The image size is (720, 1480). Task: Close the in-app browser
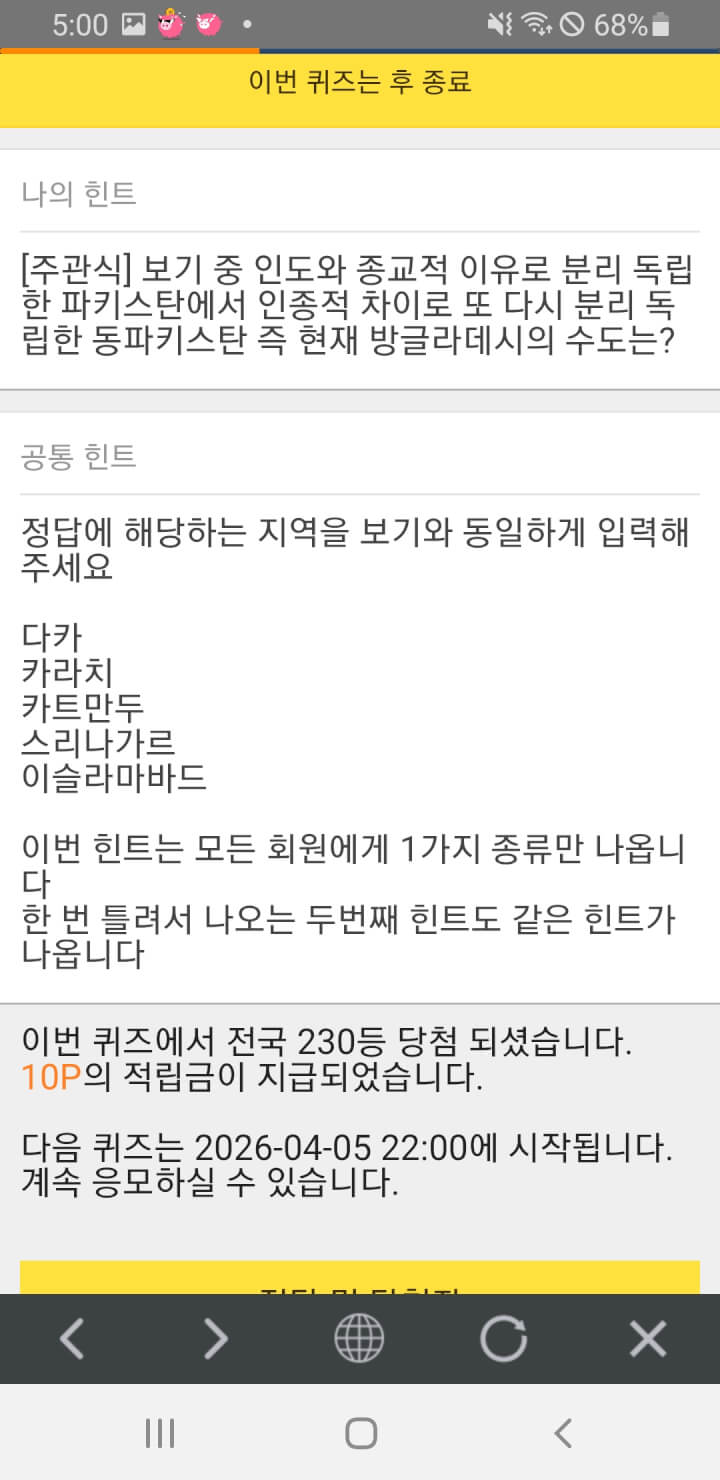click(648, 1338)
